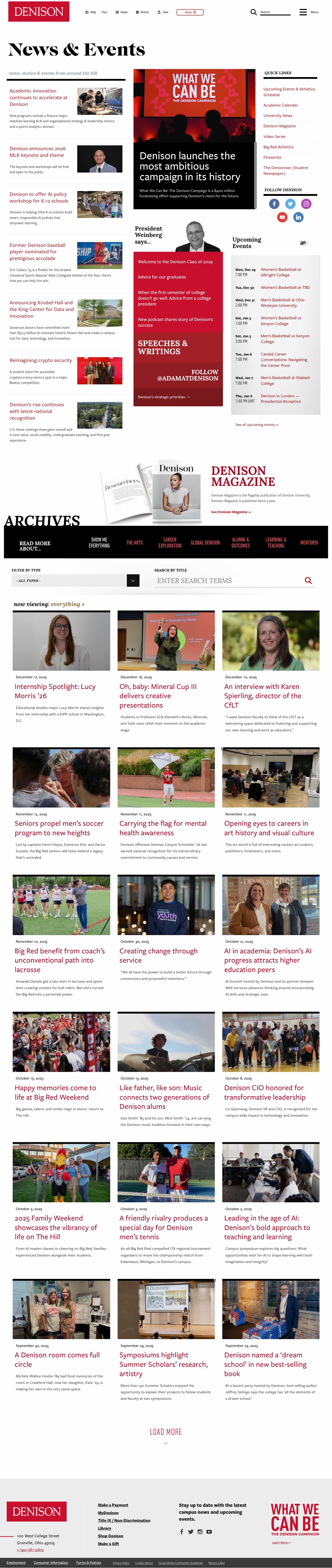The width and height of the screenshot is (332, 1568).
Task: Open 'Reimagining crypto security' story
Action: pos(41,360)
